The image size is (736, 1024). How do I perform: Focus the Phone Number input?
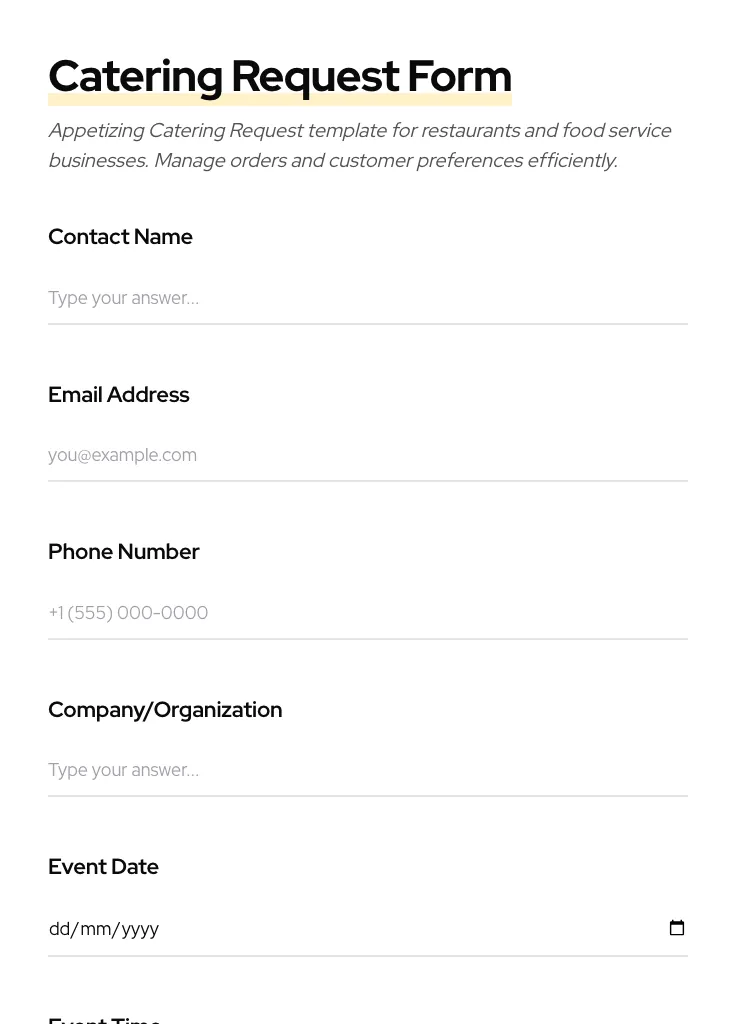[367, 613]
